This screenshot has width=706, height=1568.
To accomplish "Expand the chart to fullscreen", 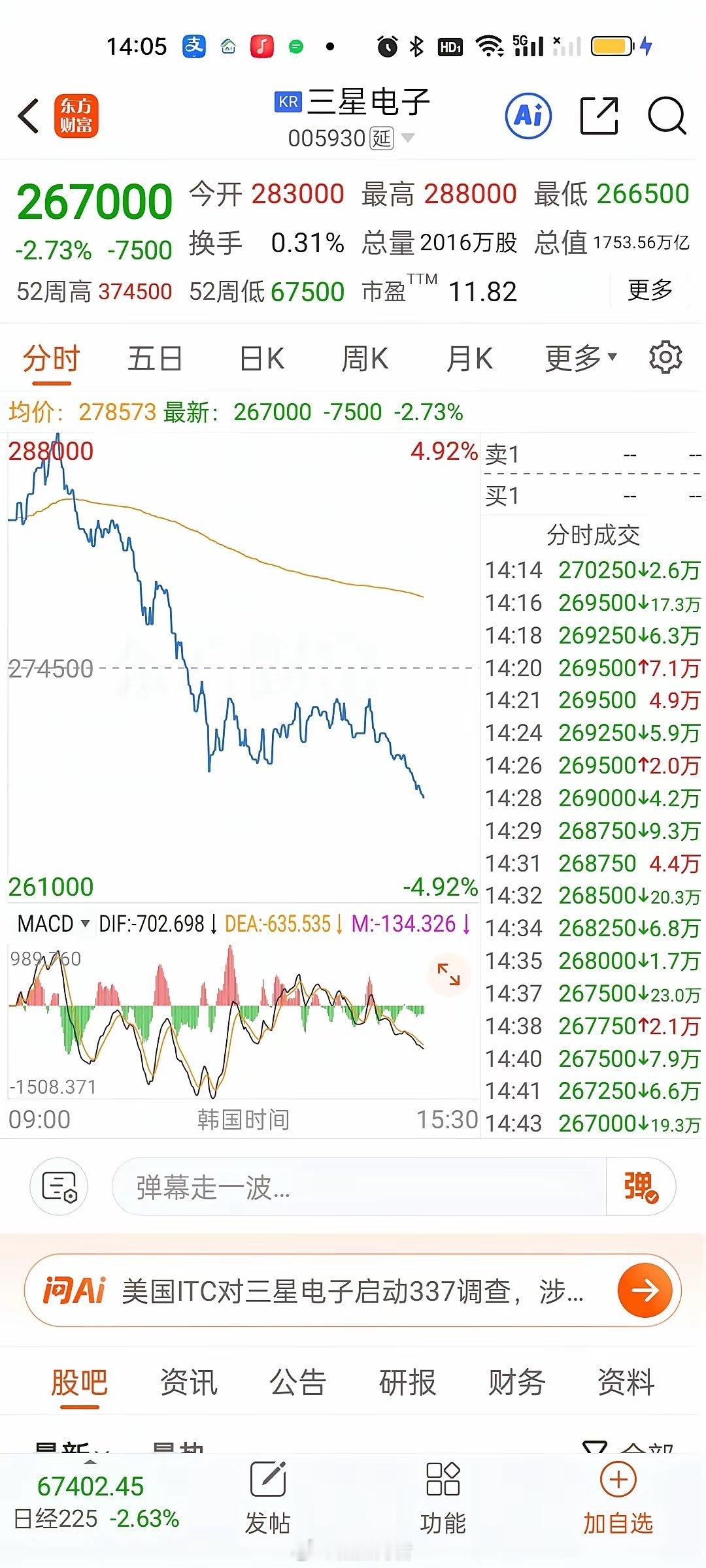I will 448,973.
